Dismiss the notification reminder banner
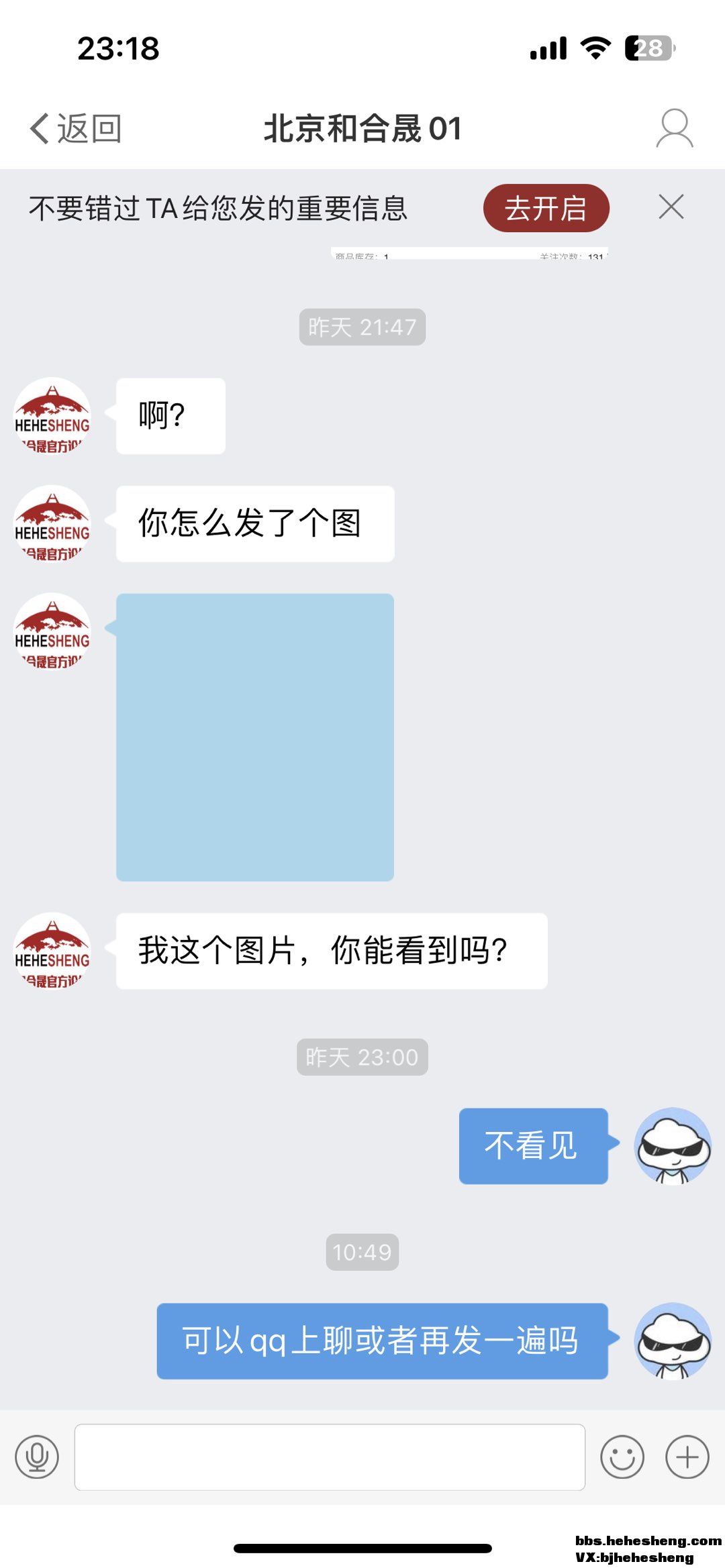Viewport: 725px width, 1568px height. (x=671, y=207)
